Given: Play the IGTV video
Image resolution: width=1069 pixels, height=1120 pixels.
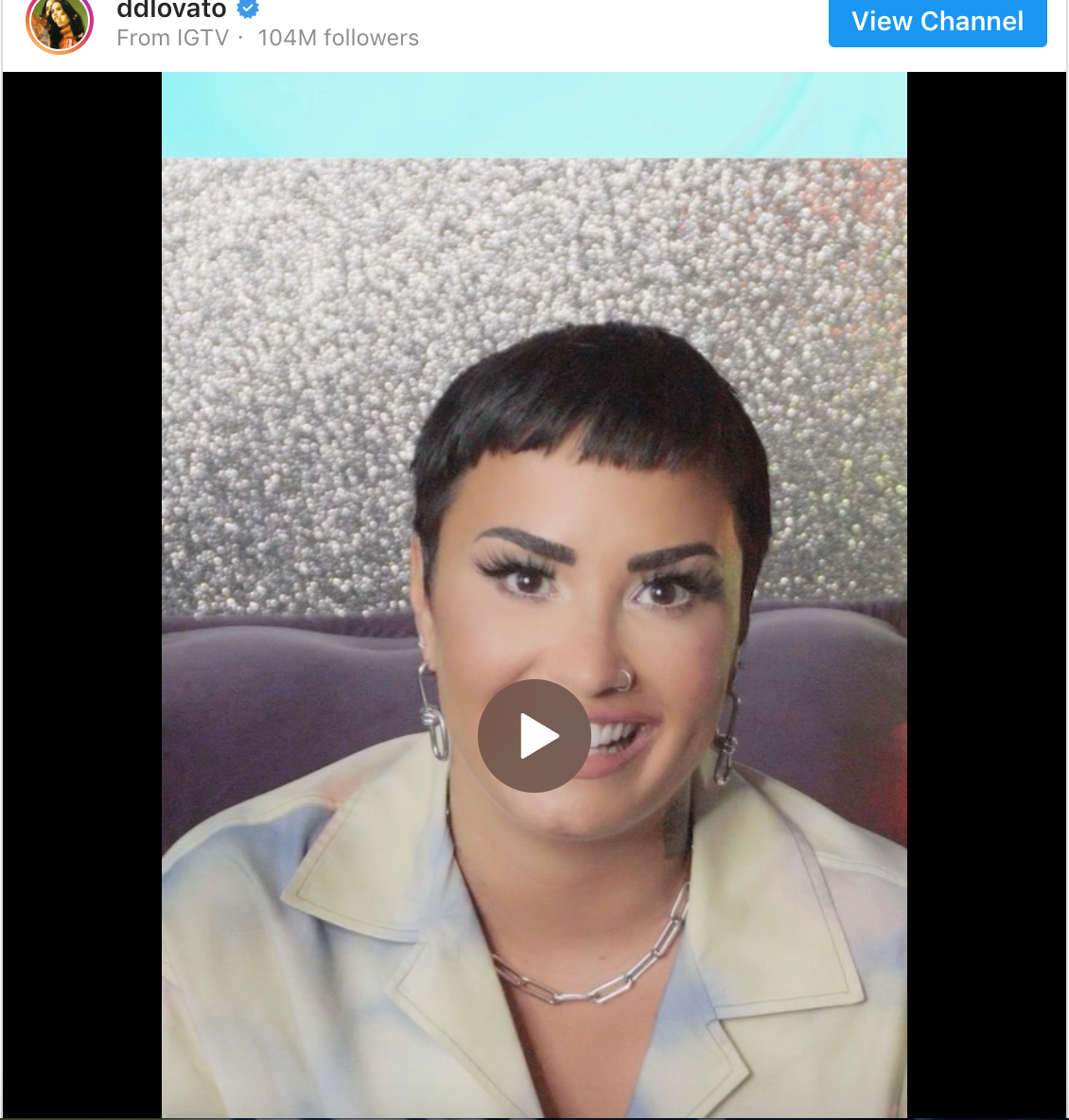Looking at the screenshot, I should click(x=534, y=736).
